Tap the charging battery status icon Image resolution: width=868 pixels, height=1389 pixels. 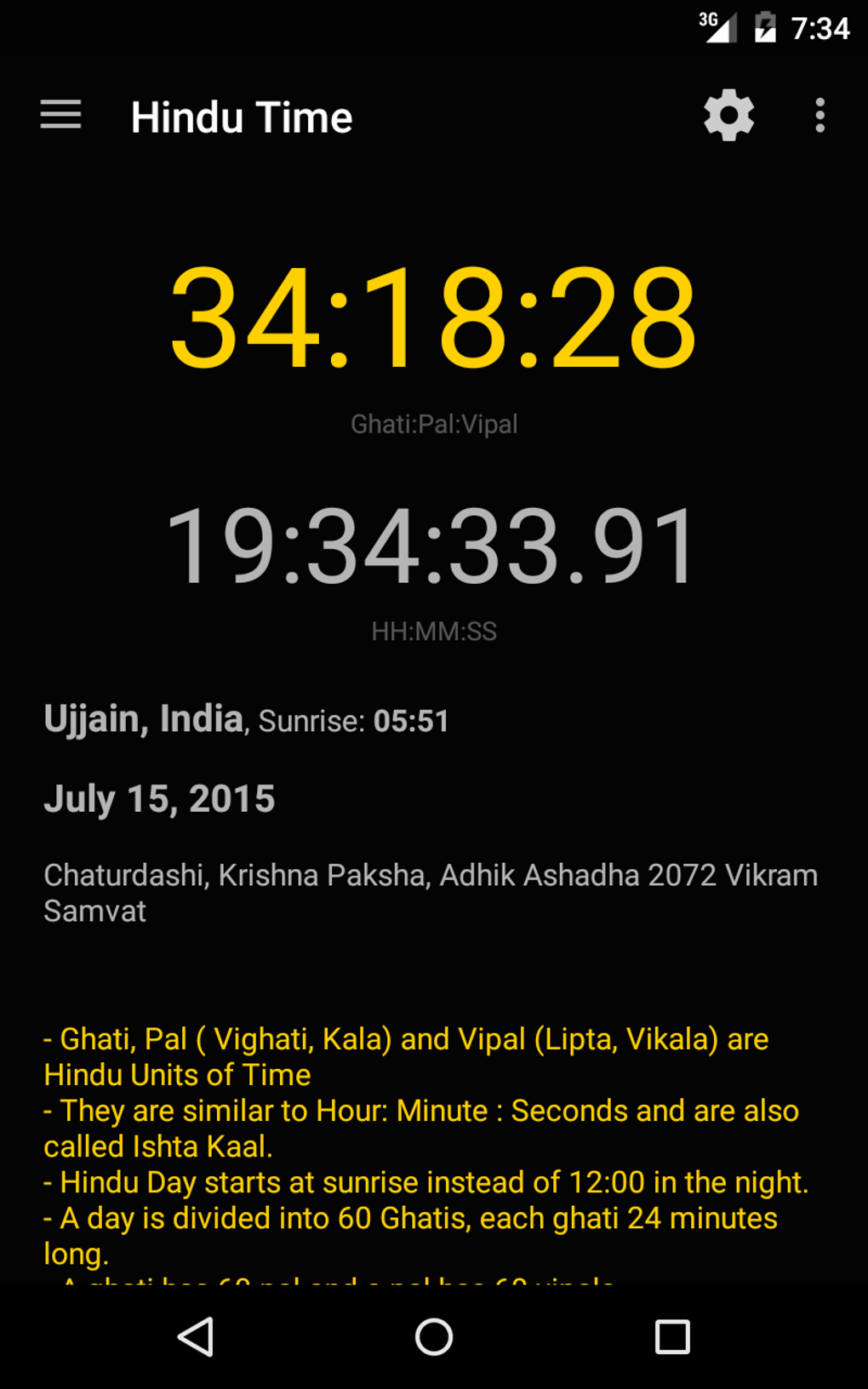[763, 26]
